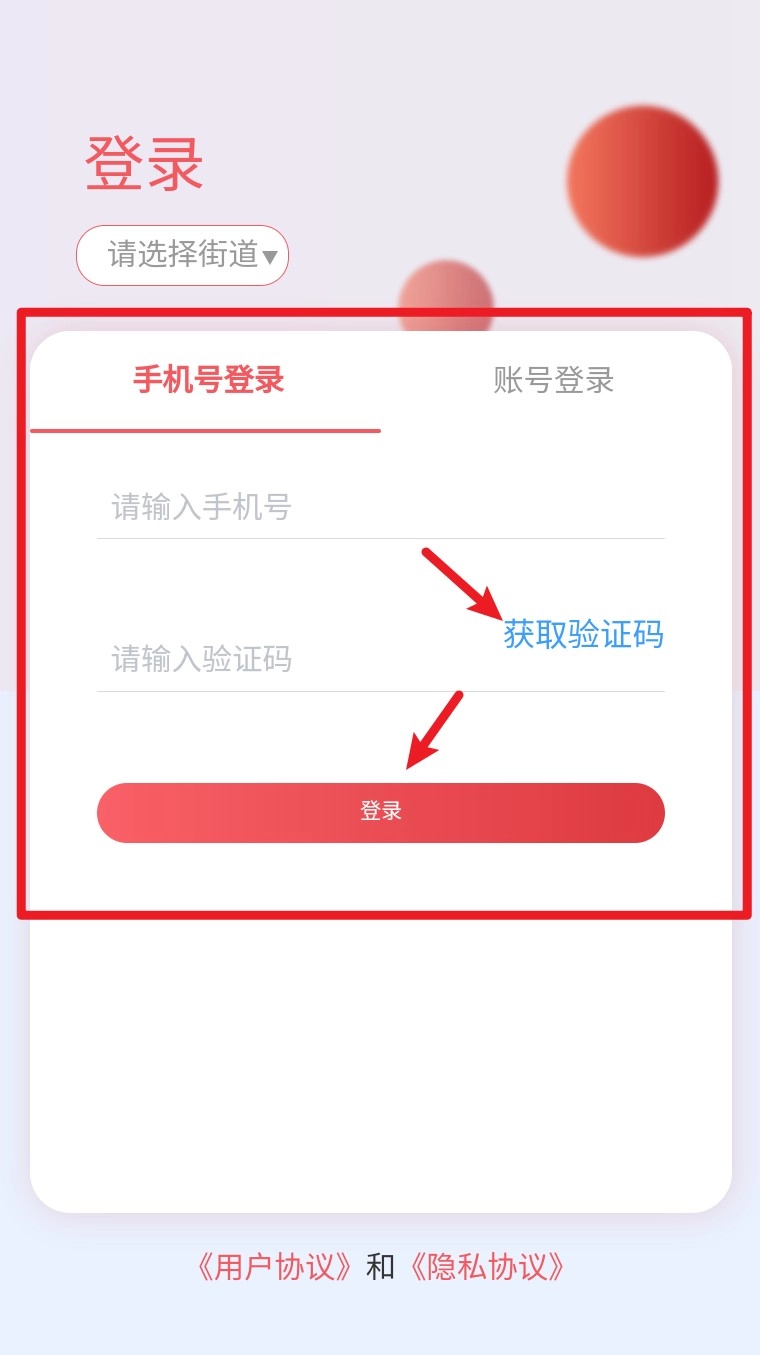
Task: Switch to the 手机号登录 tab
Action: 208,381
